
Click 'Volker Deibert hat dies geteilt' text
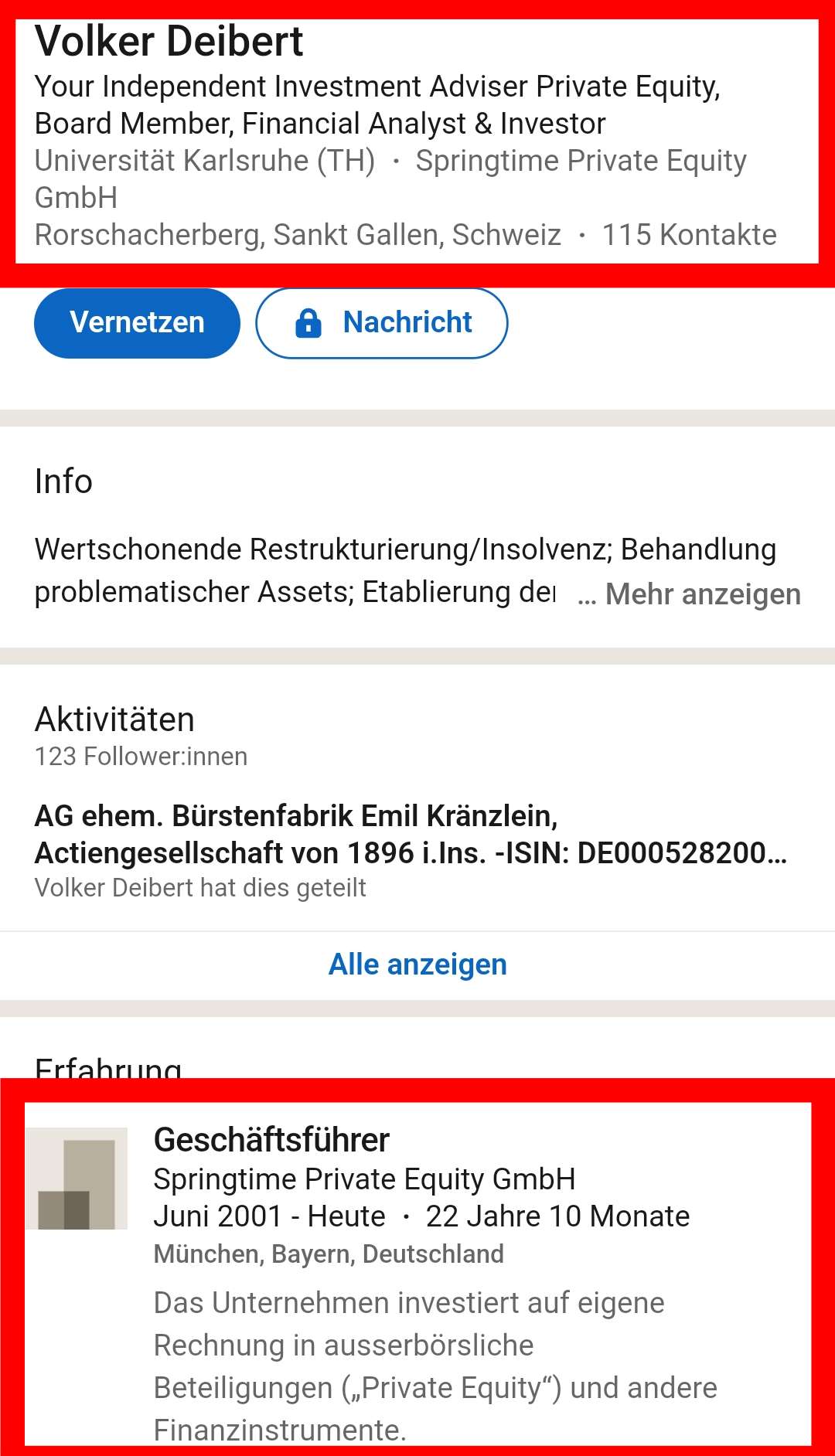click(199, 888)
